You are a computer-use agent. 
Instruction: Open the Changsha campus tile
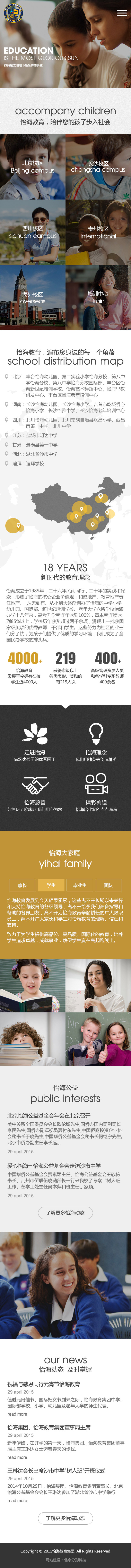[x=98, y=167]
